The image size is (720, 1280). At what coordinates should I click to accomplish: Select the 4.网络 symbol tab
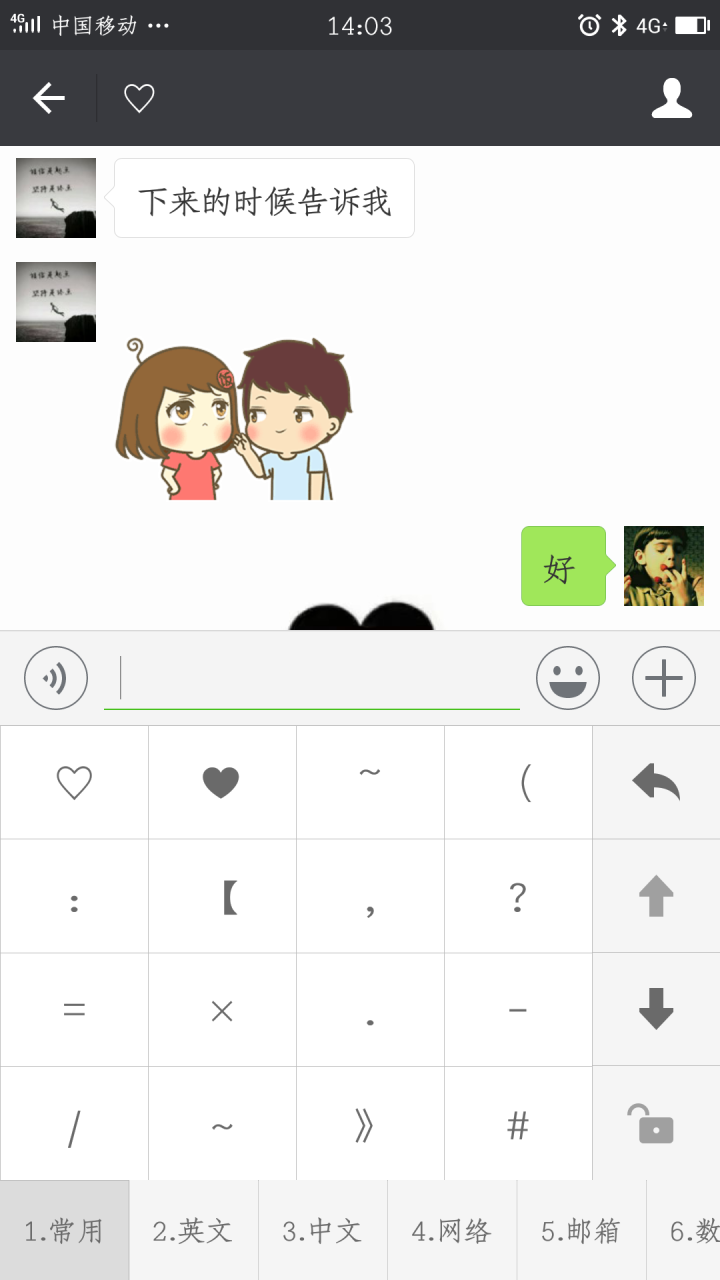(452, 1231)
